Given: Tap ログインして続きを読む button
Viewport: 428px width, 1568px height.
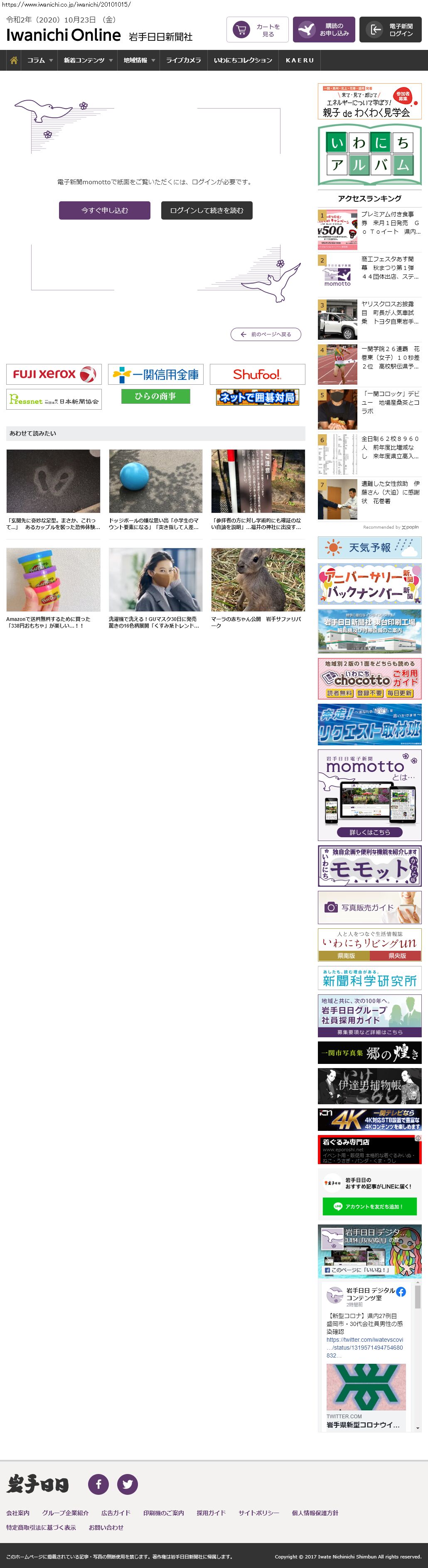Looking at the screenshot, I should click(x=207, y=210).
